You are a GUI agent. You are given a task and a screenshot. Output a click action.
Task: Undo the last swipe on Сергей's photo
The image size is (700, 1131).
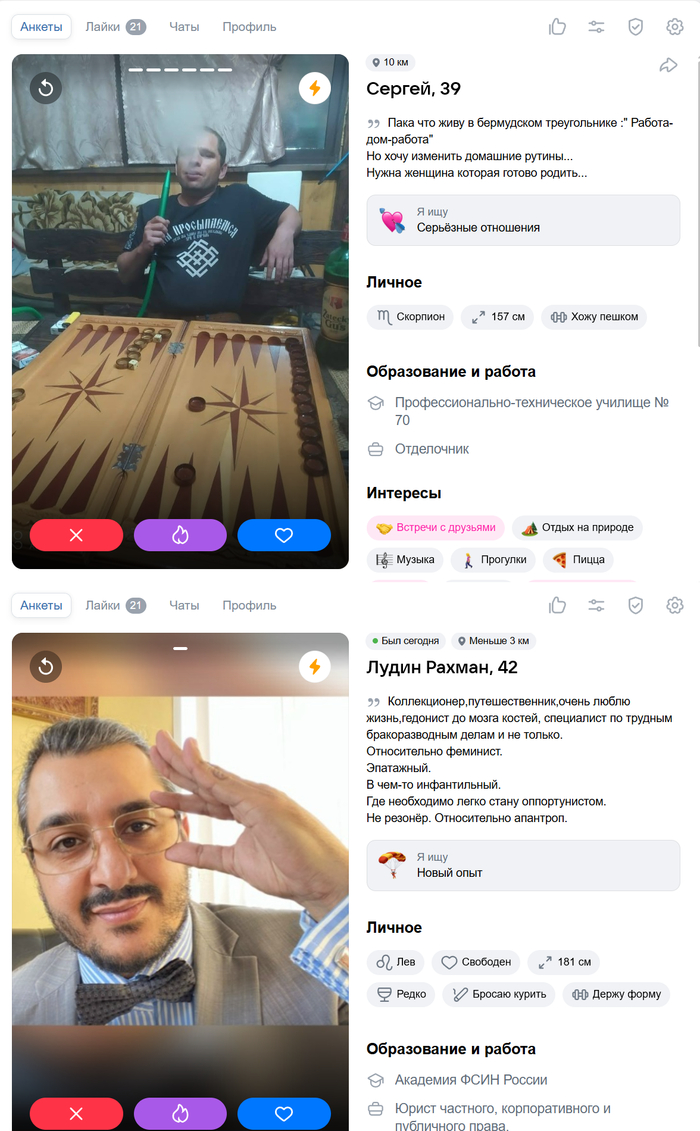[46, 88]
